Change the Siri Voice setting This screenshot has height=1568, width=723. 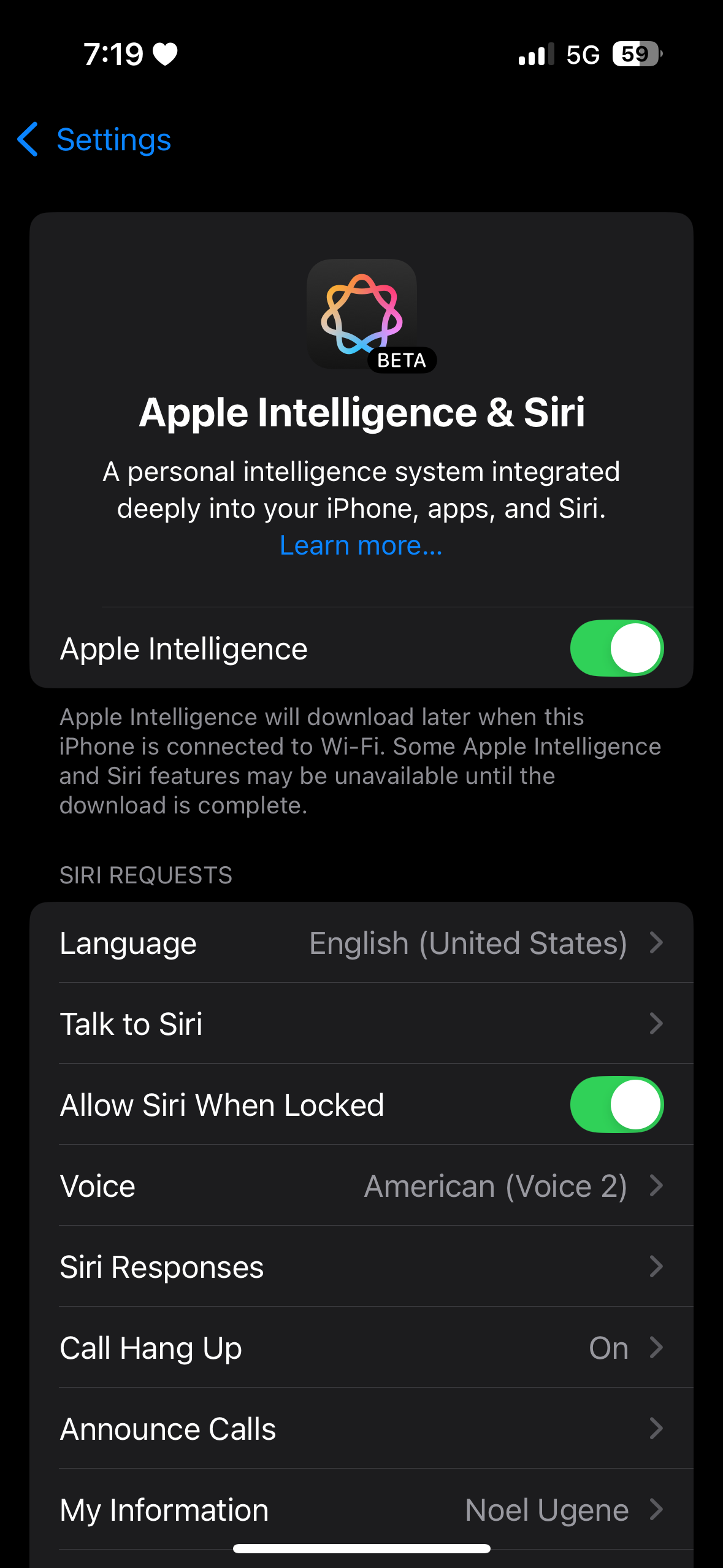point(361,1186)
